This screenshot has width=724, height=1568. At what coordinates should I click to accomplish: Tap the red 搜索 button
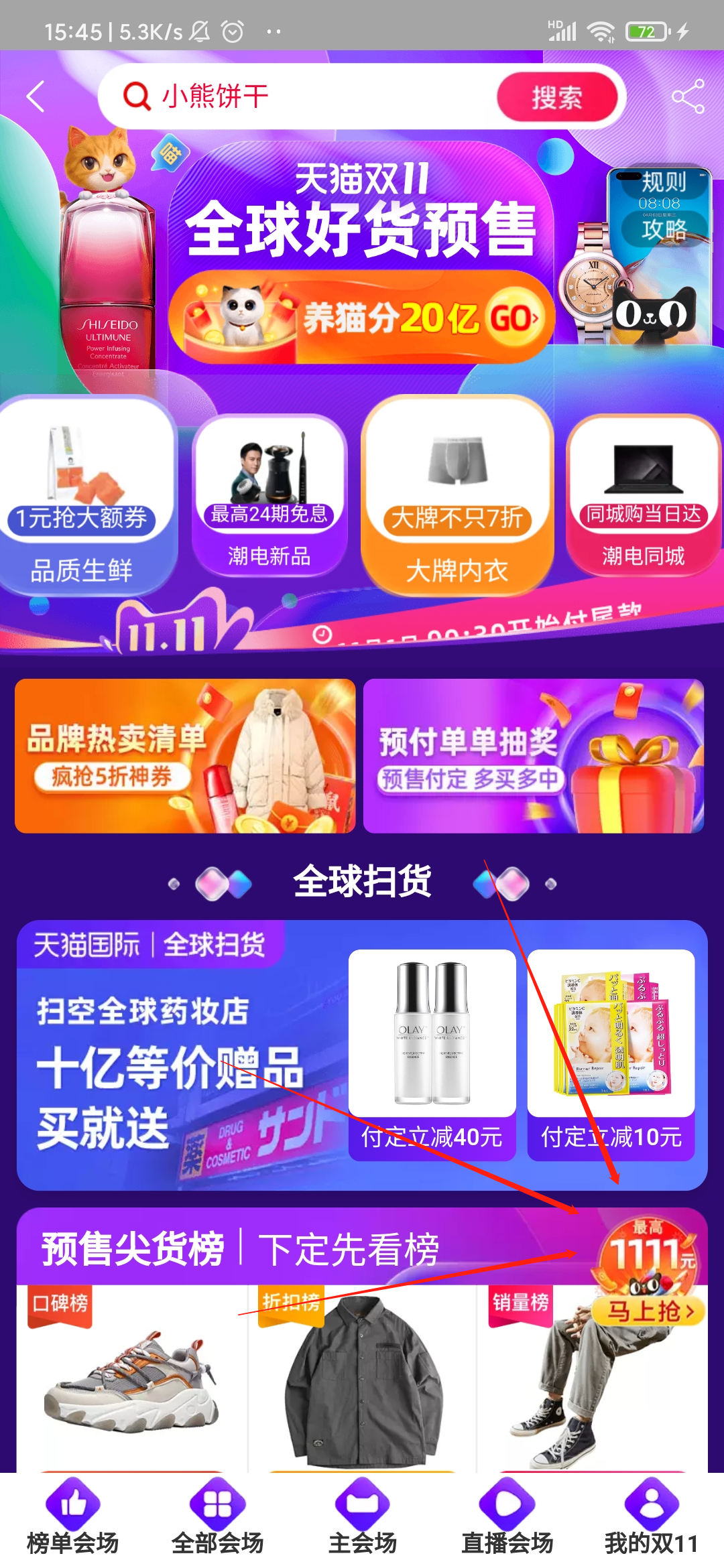click(556, 98)
